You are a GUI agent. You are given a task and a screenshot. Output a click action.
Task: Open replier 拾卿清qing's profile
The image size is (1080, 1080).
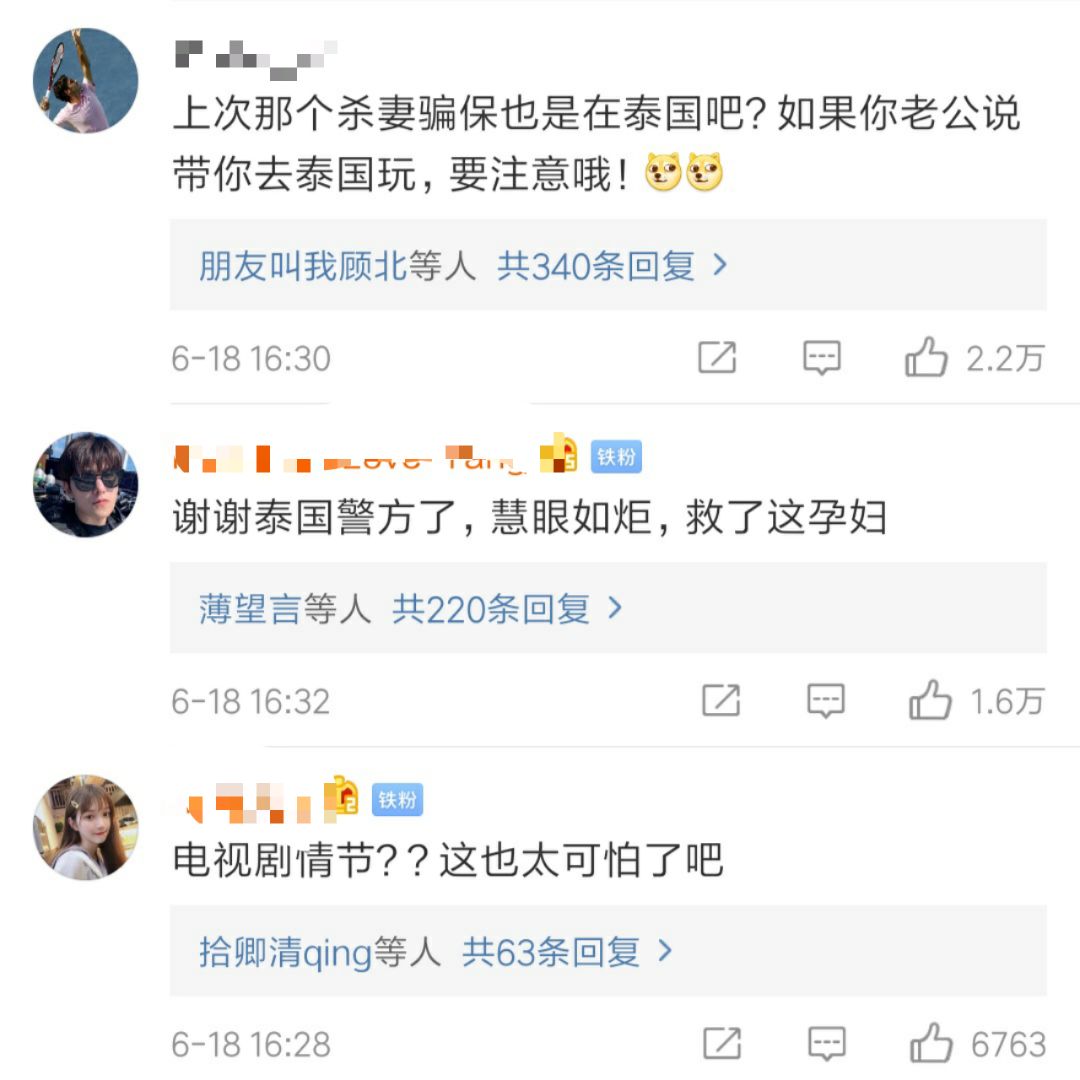(x=285, y=952)
